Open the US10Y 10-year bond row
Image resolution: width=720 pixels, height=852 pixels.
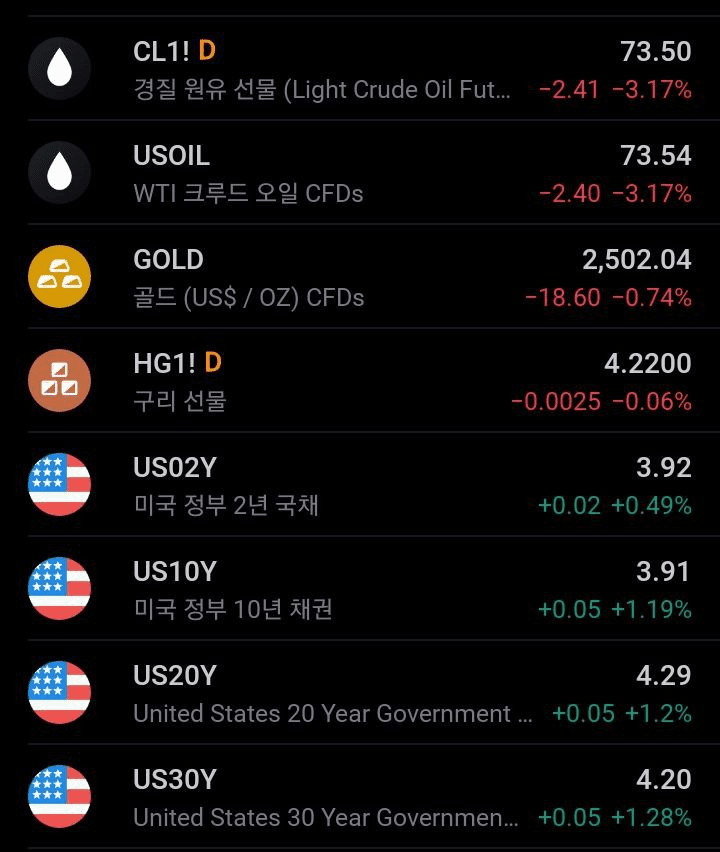360,589
